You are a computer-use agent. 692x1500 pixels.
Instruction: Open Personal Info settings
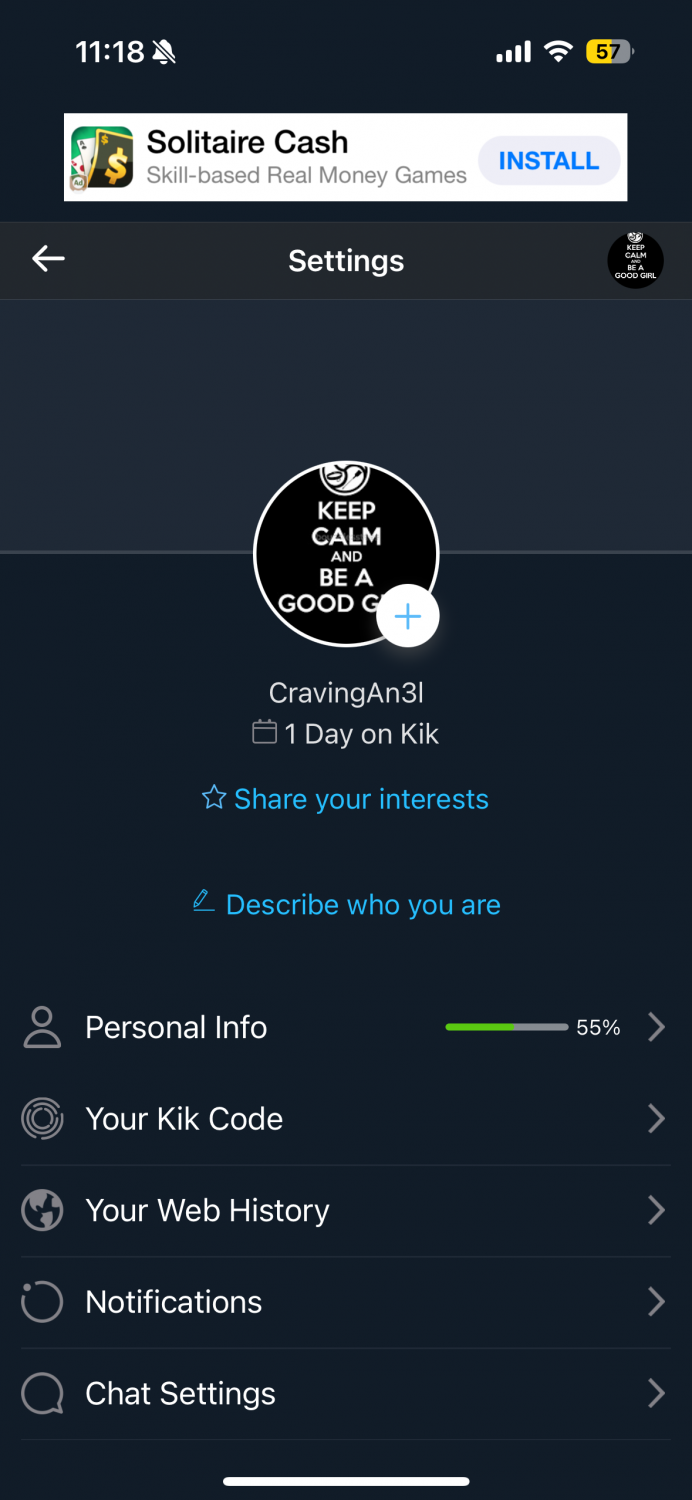(x=346, y=1028)
